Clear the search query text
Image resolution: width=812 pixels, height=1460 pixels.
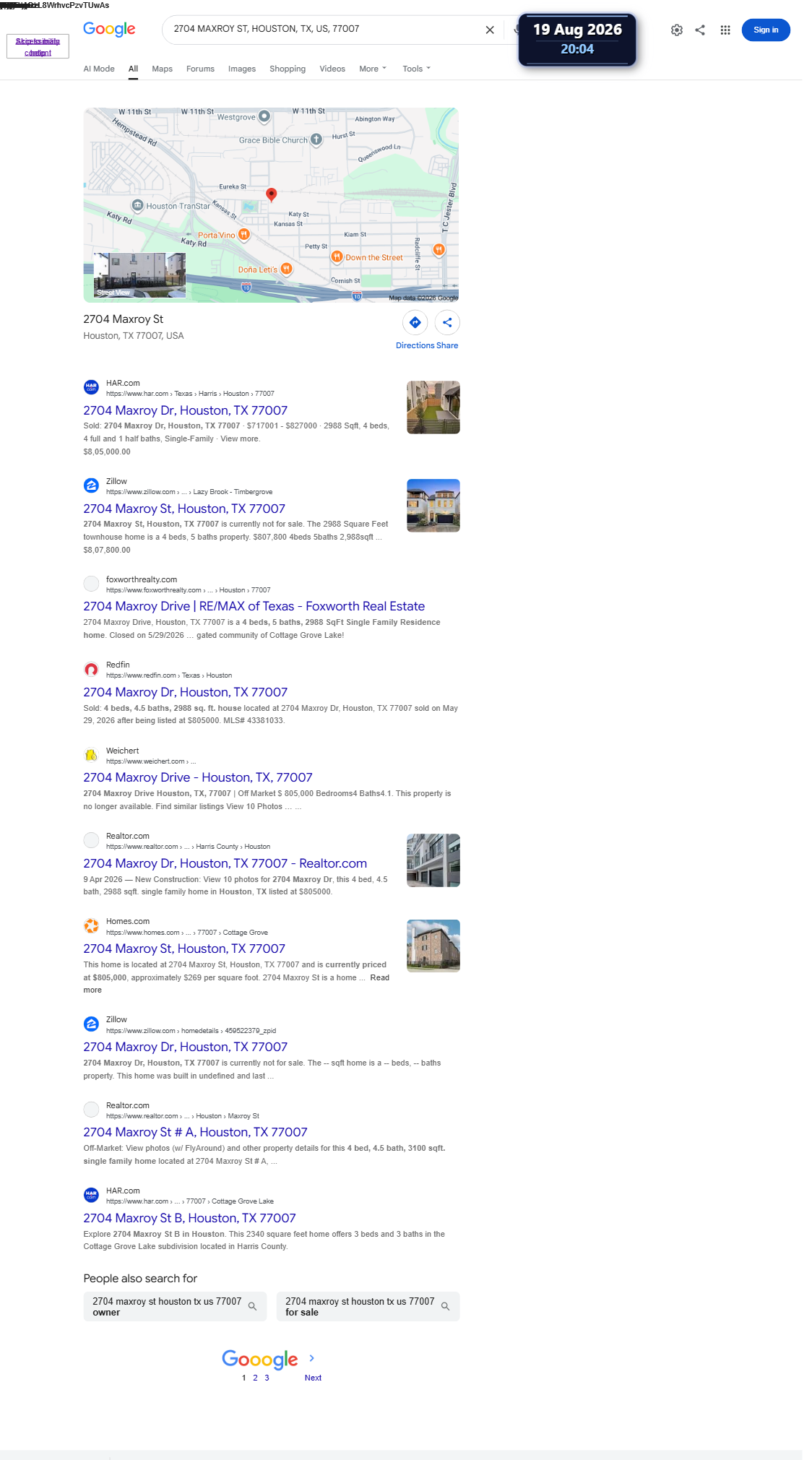click(490, 30)
